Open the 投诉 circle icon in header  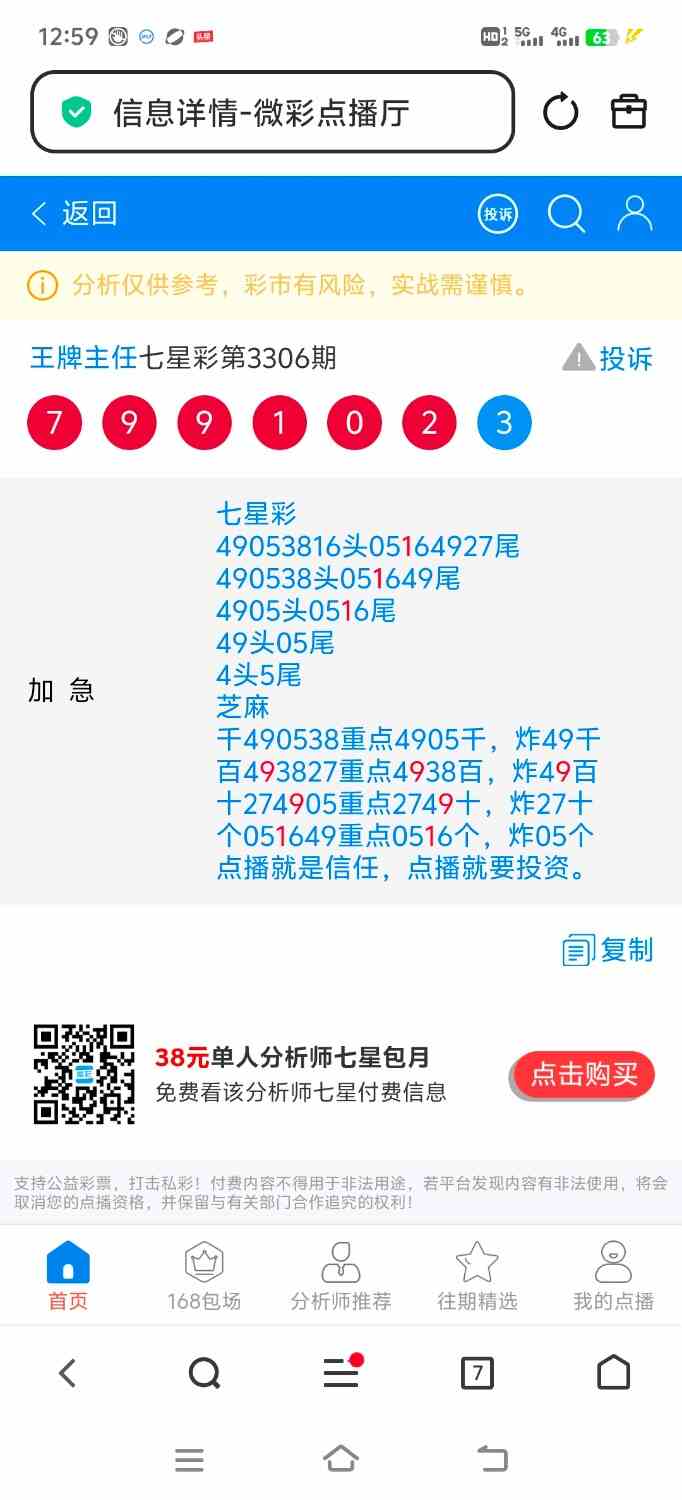tap(497, 213)
